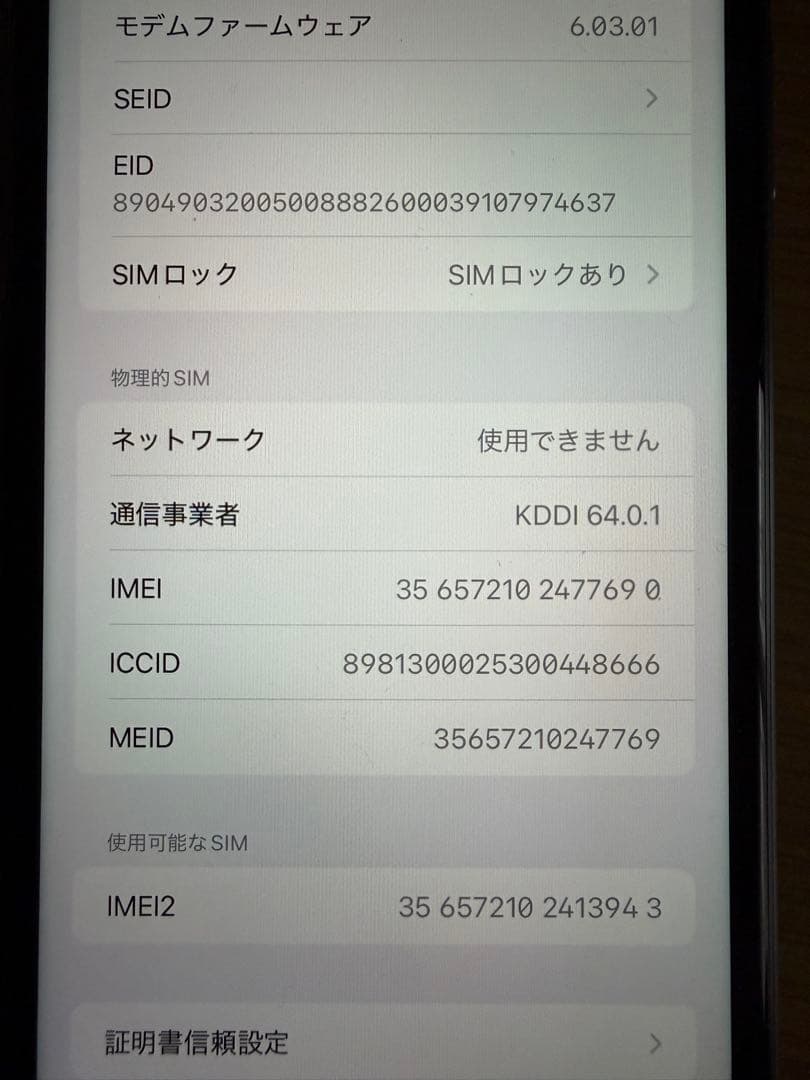810x1080 pixels.
Task: Tap the chevron next to SEID
Action: point(651,99)
